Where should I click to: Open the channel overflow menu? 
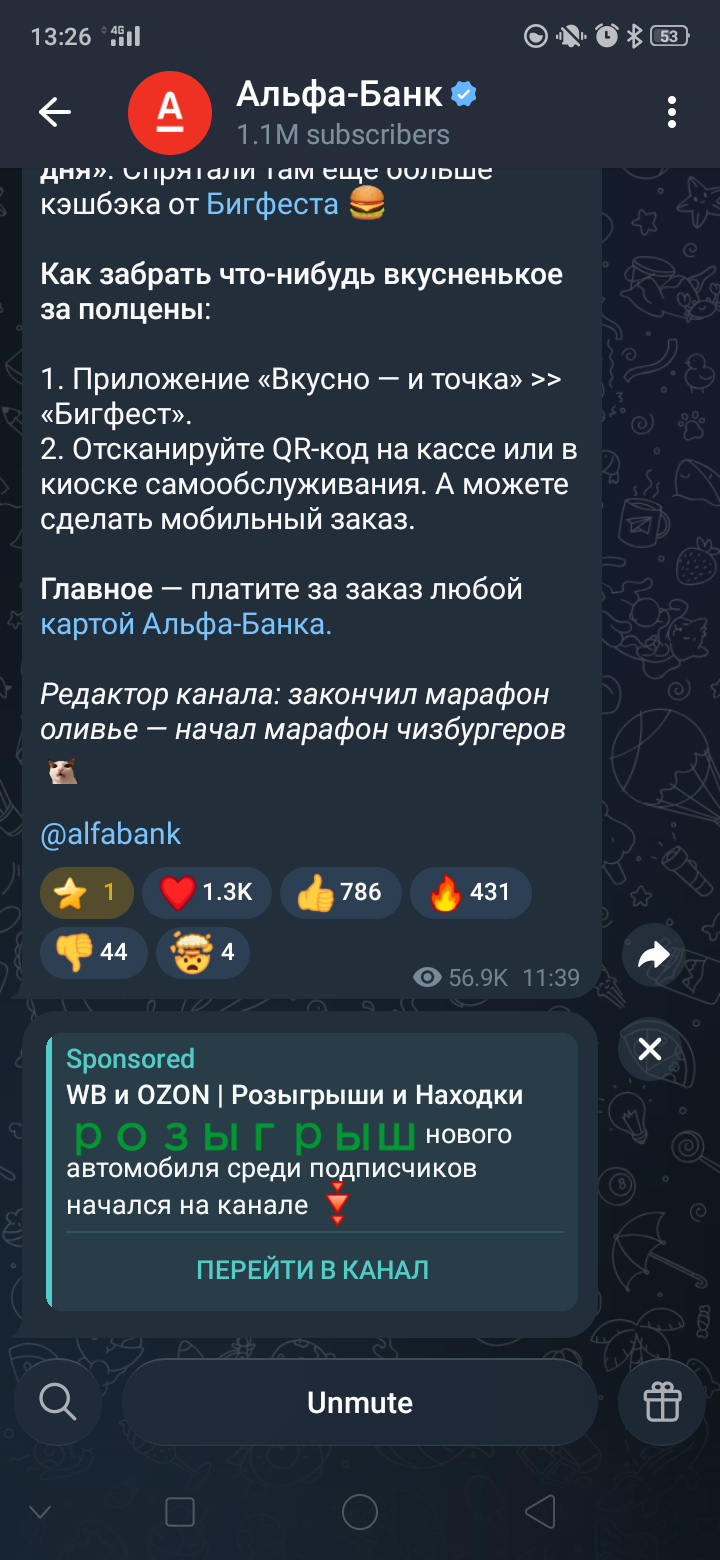(x=672, y=113)
